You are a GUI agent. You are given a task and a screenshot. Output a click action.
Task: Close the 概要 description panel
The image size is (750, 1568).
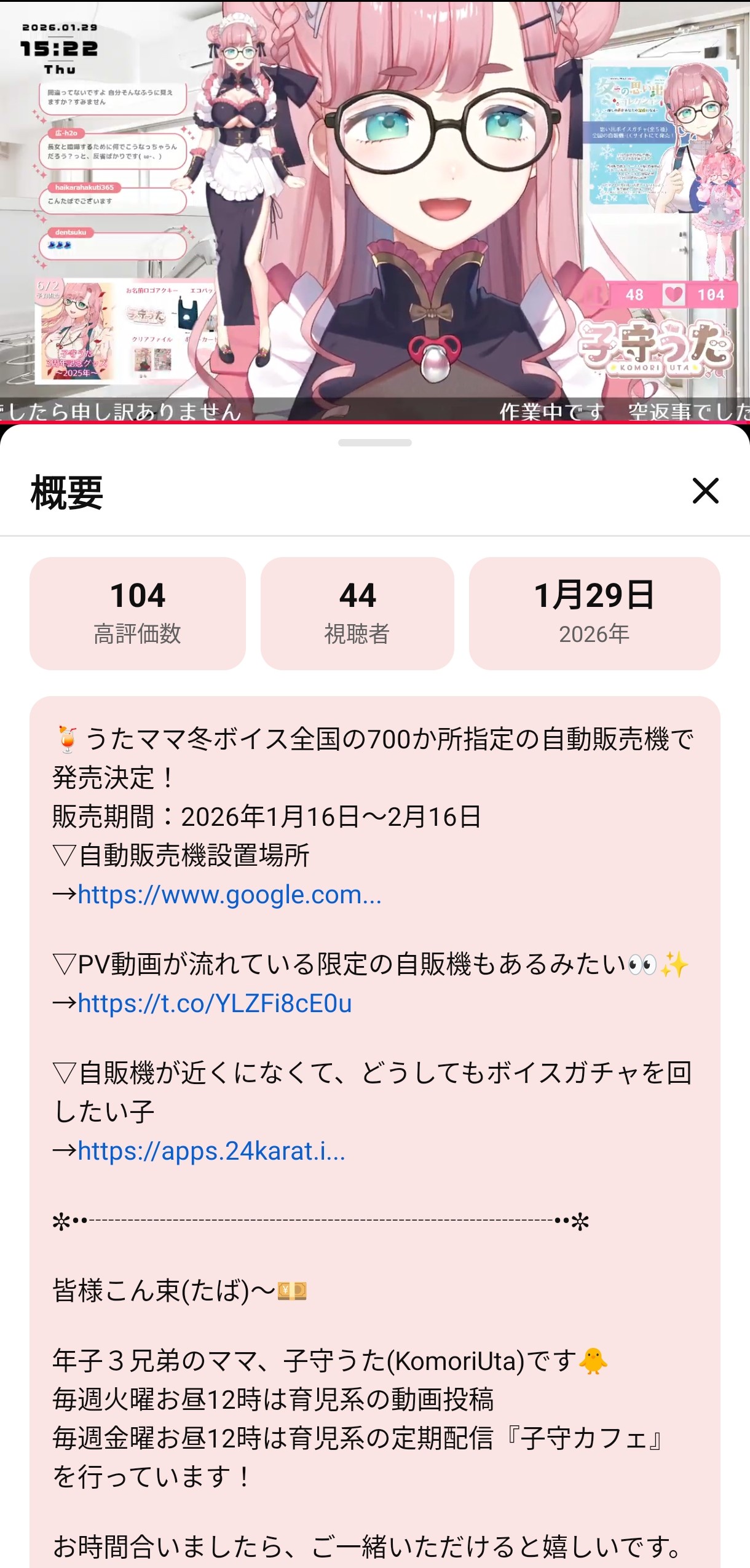point(705,491)
